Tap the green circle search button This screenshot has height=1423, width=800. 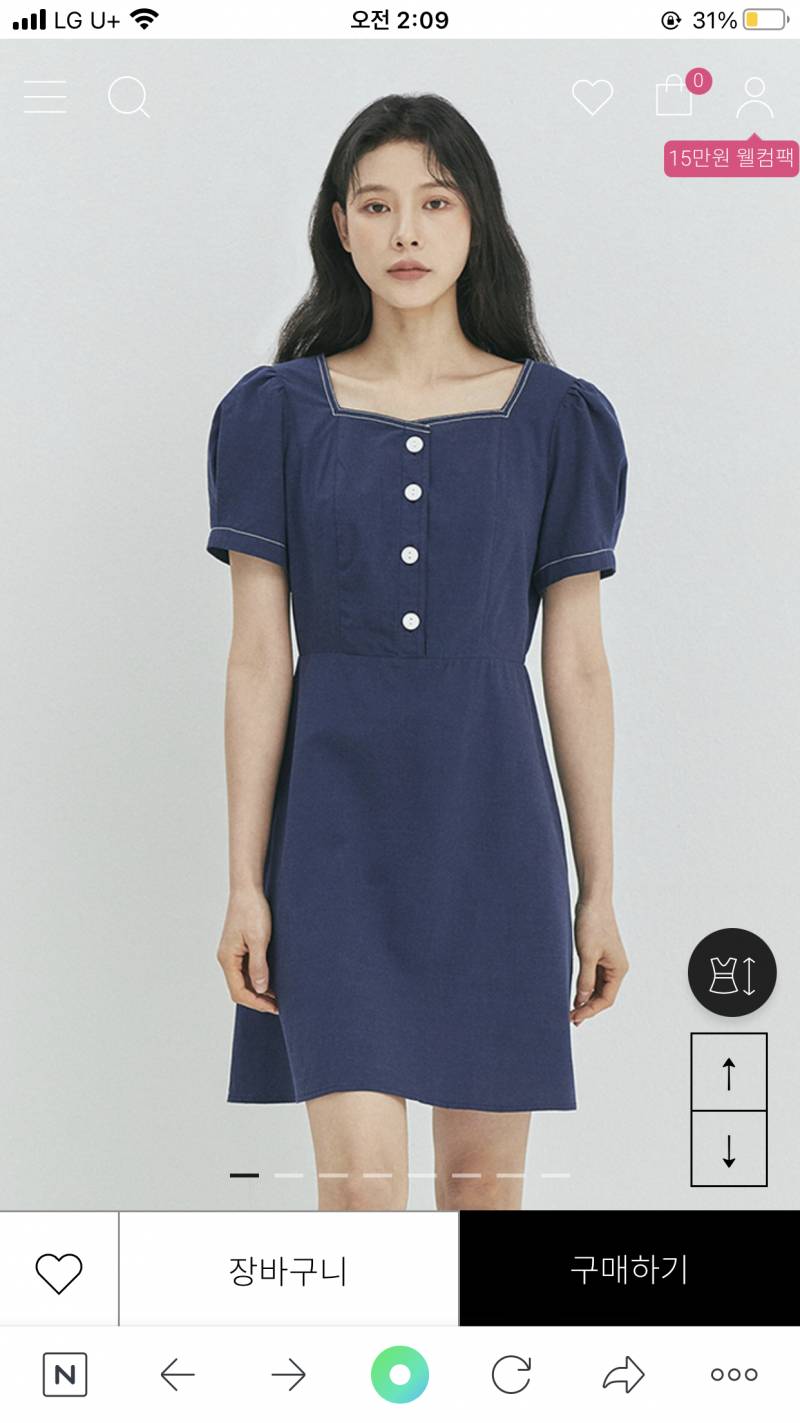[400, 1375]
